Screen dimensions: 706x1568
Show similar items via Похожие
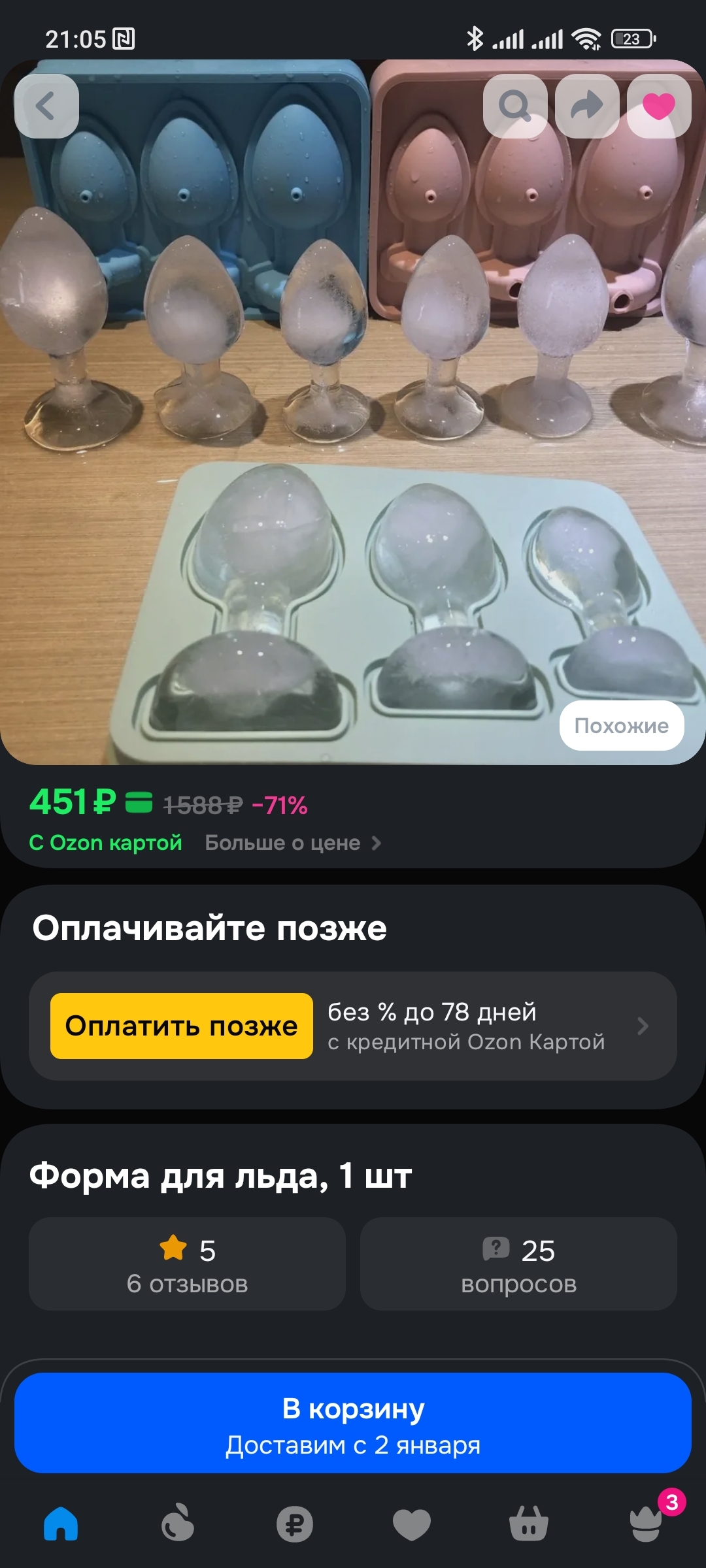pos(621,725)
